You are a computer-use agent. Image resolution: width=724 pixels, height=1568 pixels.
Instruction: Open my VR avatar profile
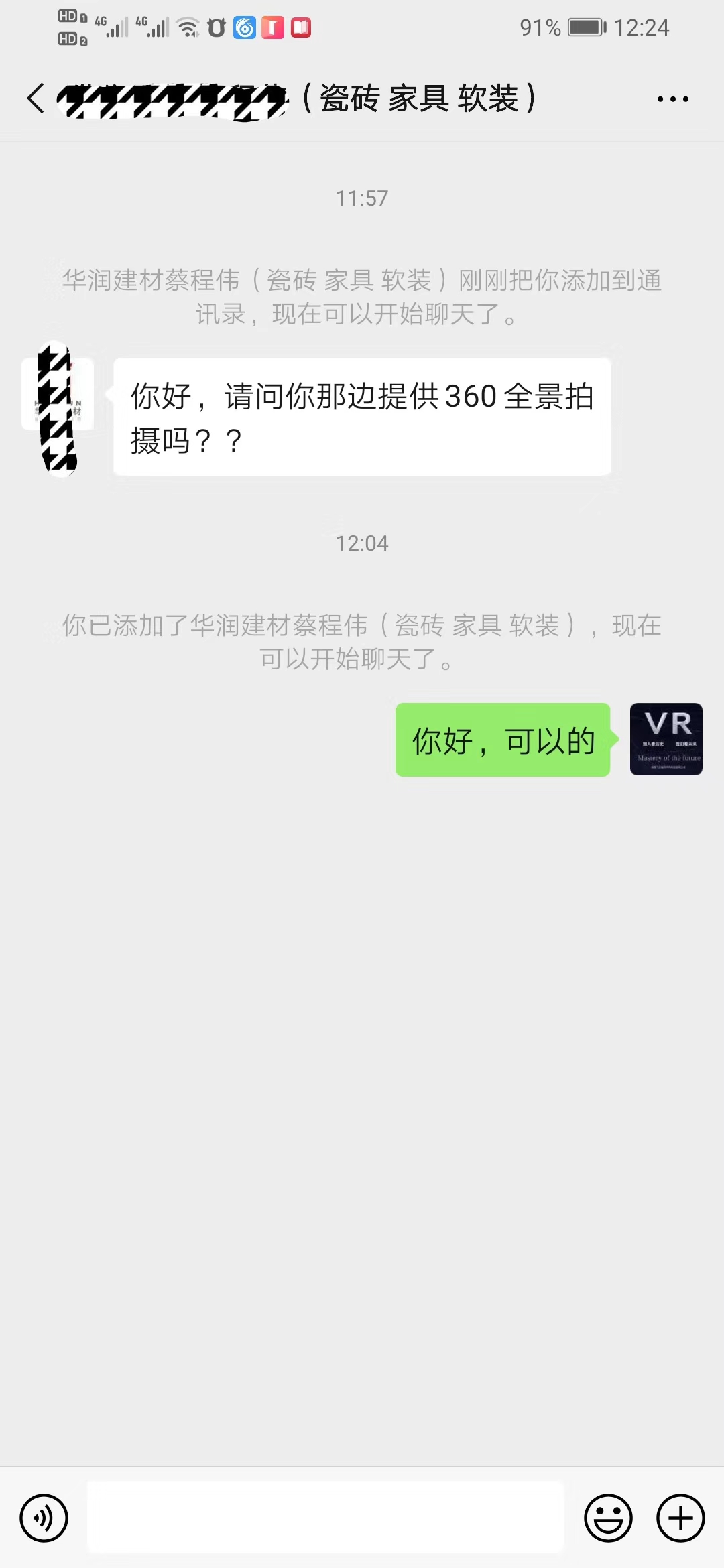(x=666, y=739)
